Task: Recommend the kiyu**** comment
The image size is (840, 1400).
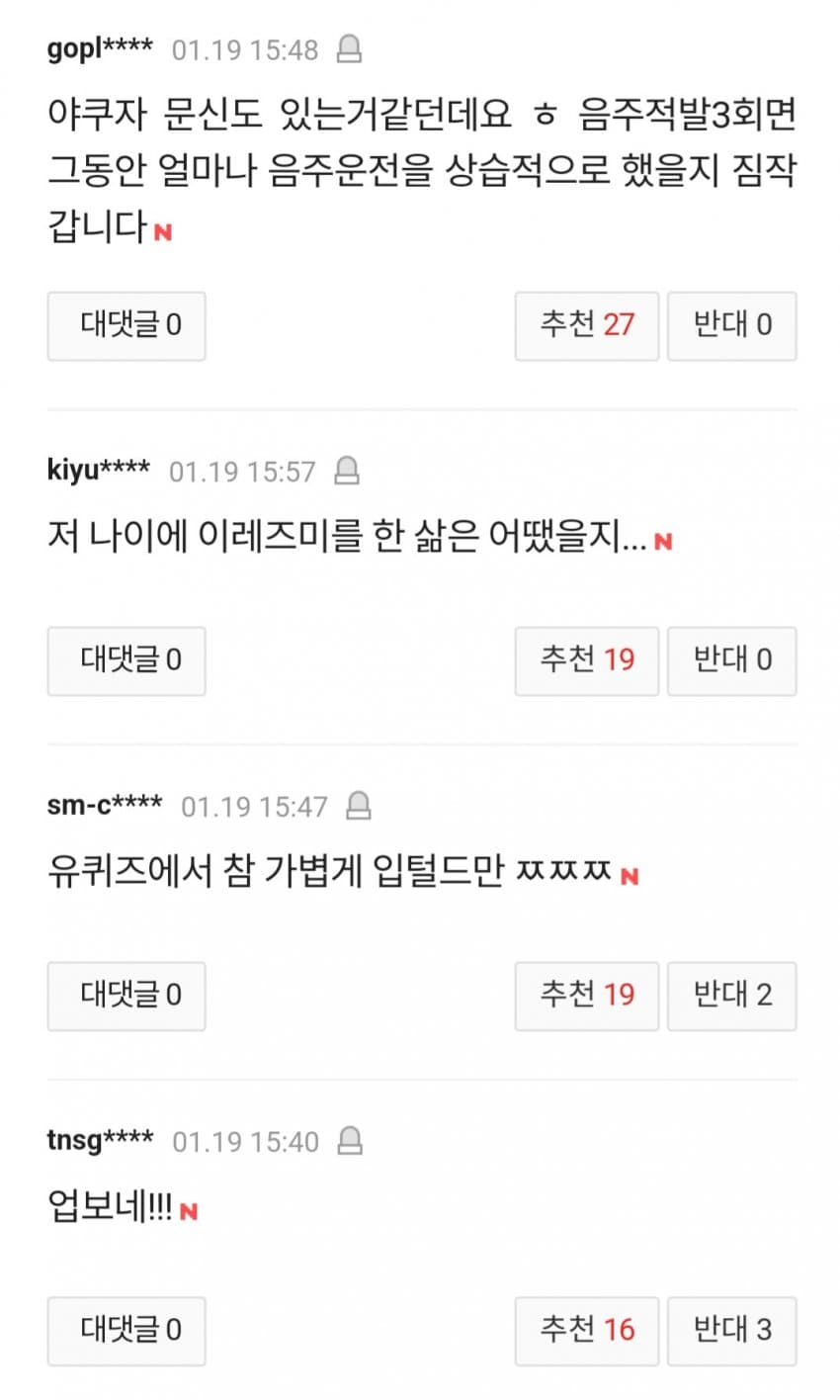Action: click(x=586, y=660)
